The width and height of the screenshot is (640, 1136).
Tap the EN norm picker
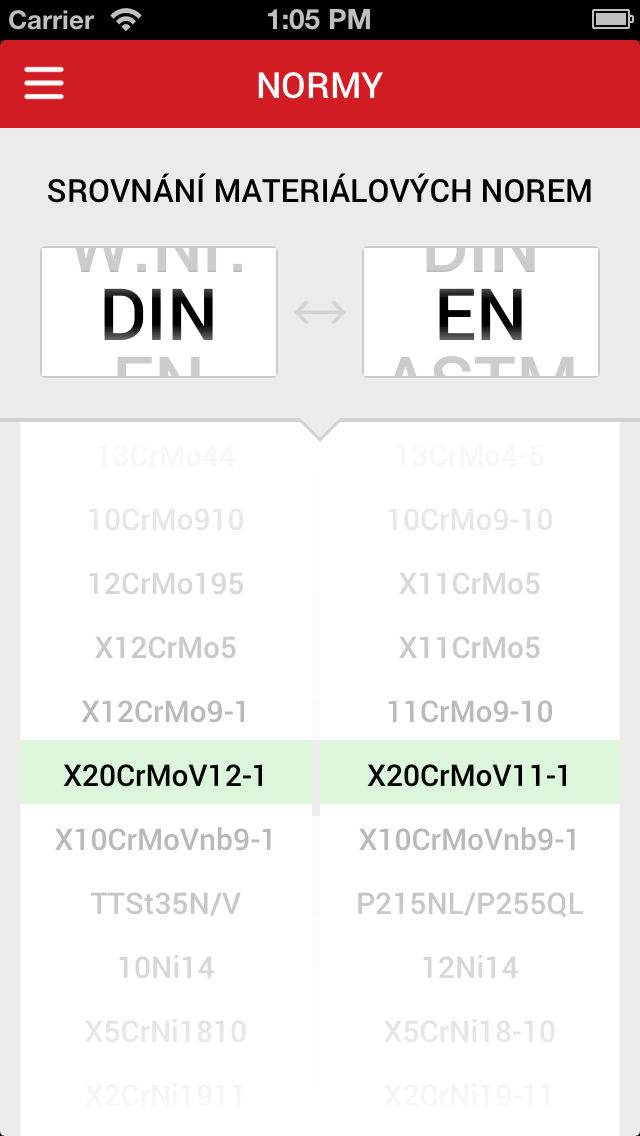tap(481, 312)
